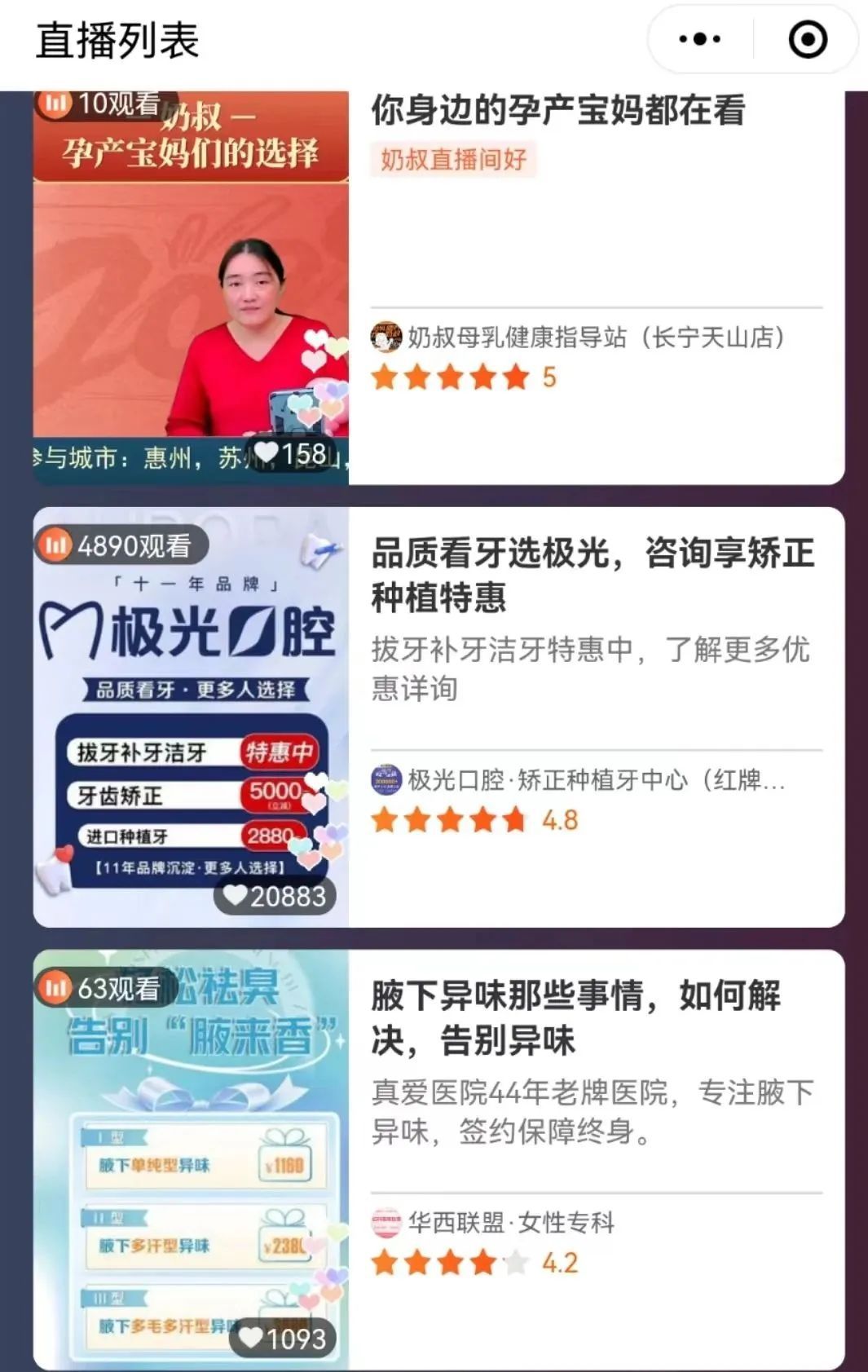Image resolution: width=868 pixels, height=1372 pixels.
Task: Open the 腋下异味 livestream thumbnail
Action: point(191,1159)
